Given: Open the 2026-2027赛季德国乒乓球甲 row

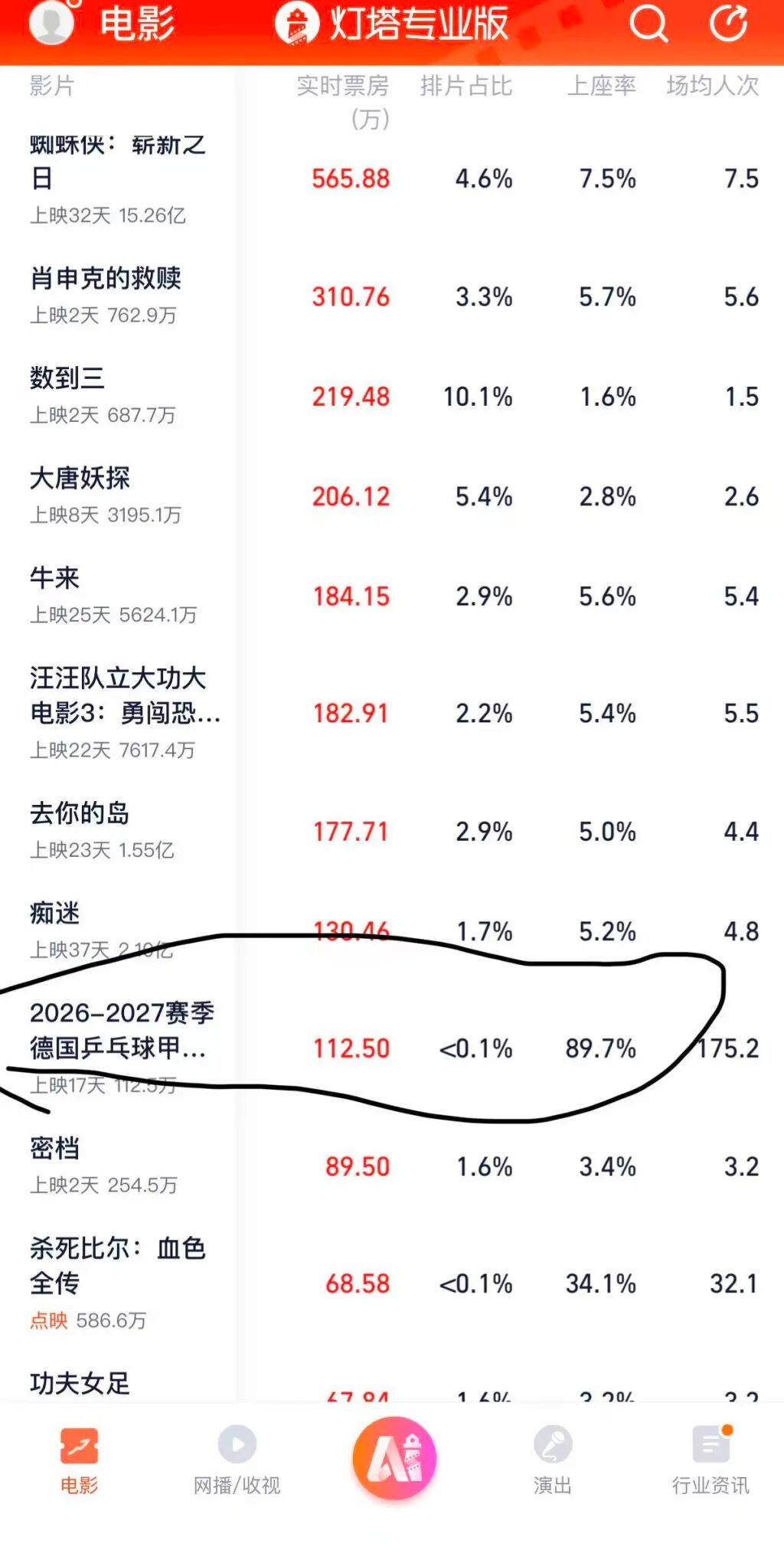Looking at the screenshot, I should tap(392, 1048).
